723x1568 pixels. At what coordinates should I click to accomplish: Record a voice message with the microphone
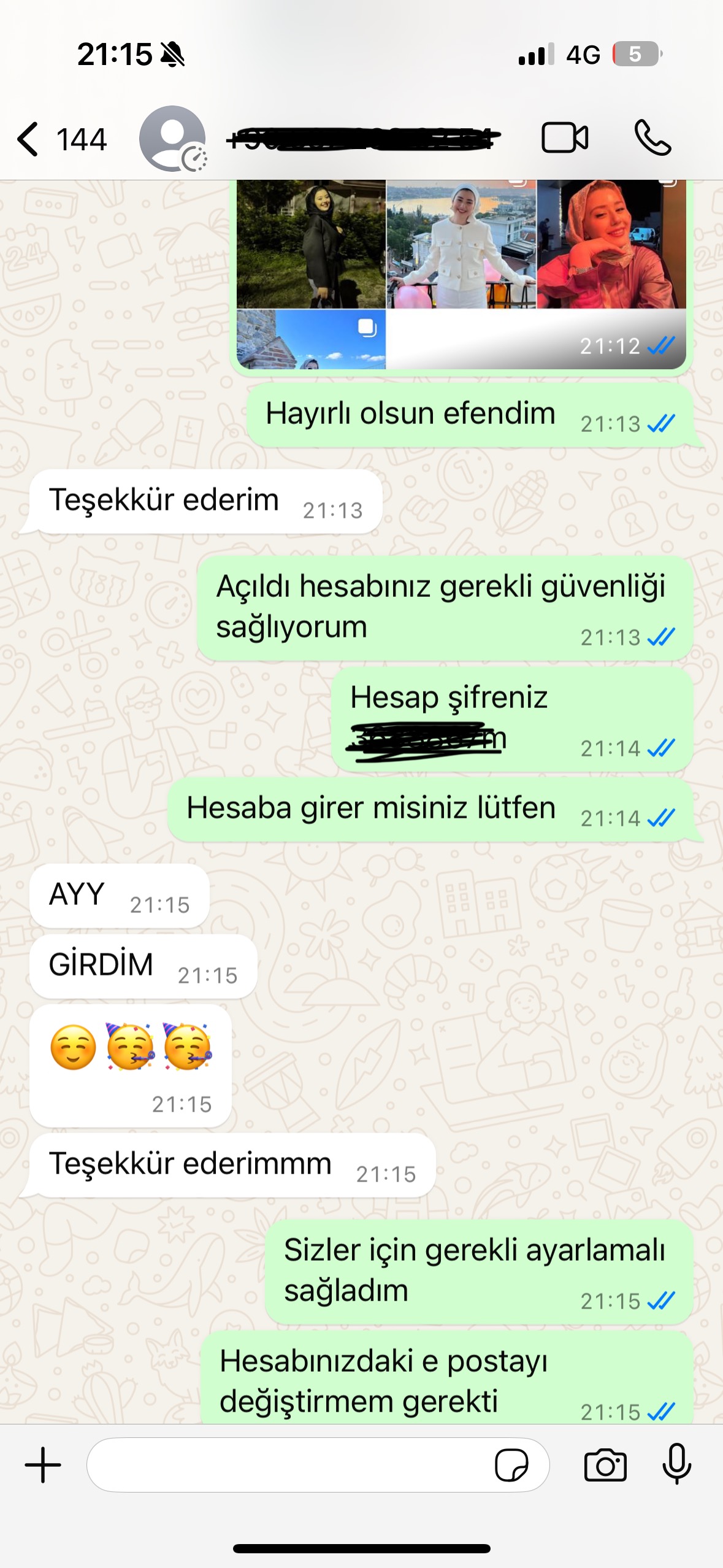point(677,1465)
